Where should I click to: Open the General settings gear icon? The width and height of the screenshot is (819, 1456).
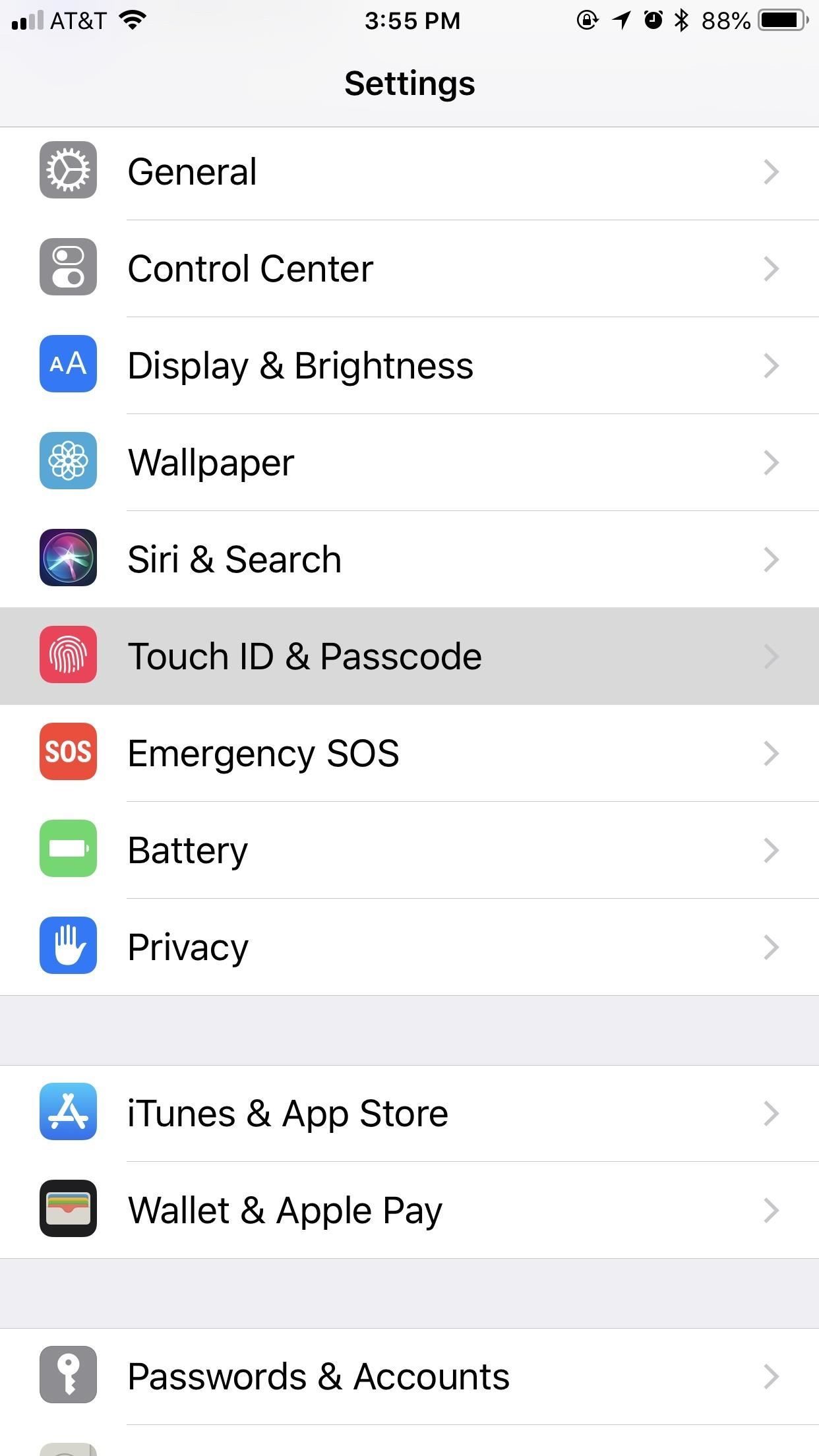click(68, 171)
